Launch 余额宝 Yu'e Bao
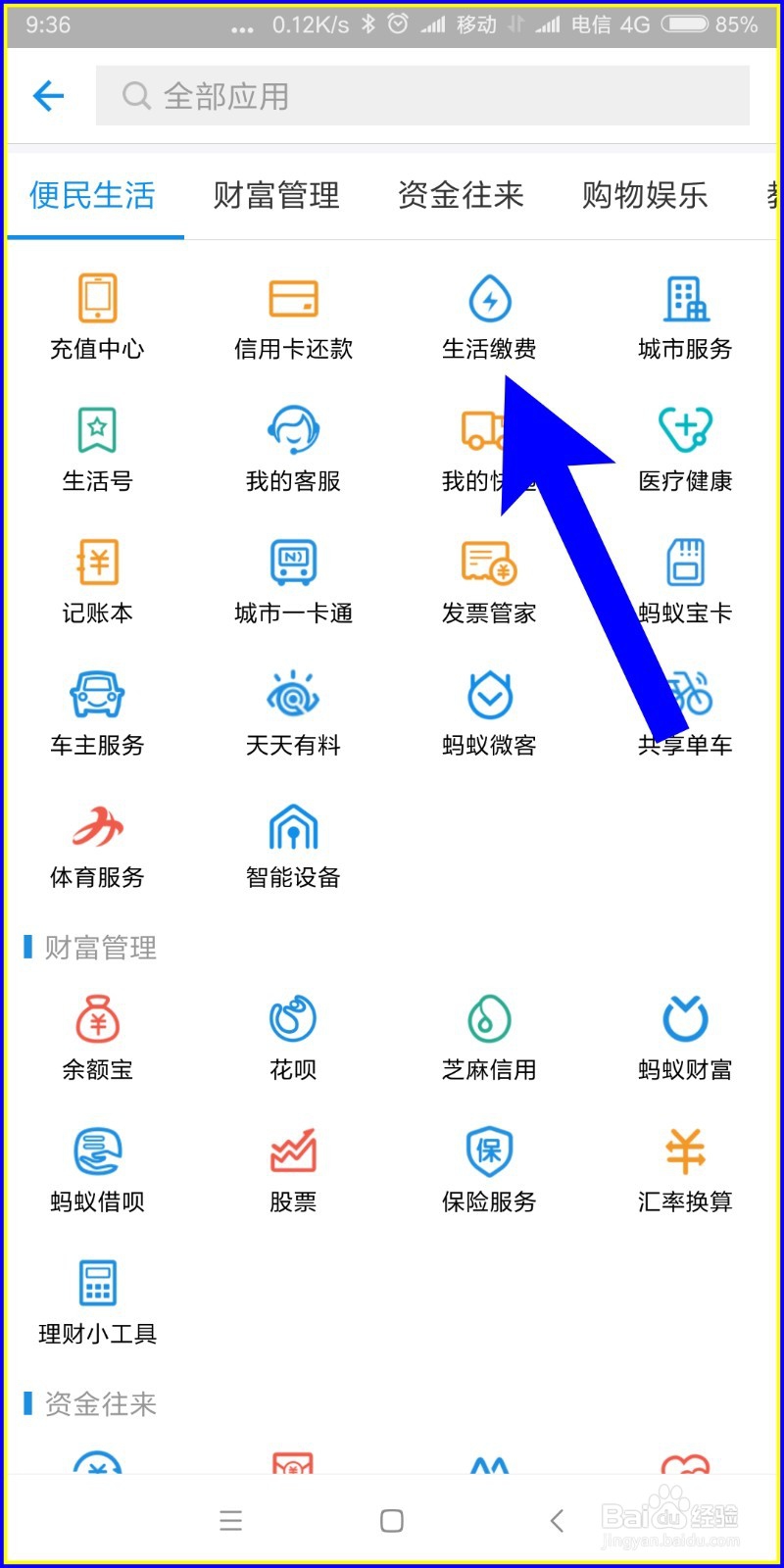784x1568 pixels. [x=96, y=1034]
